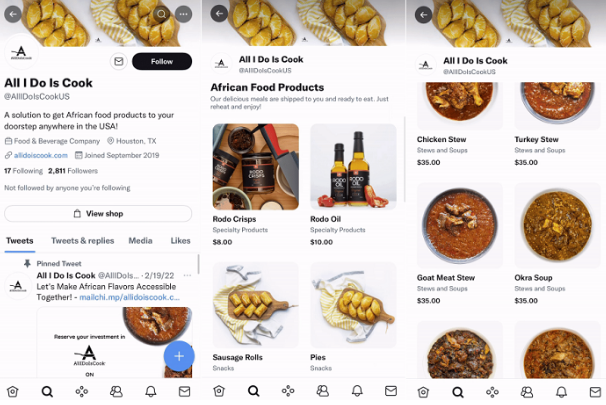Switch to the Tweets & replies tab

point(82,240)
